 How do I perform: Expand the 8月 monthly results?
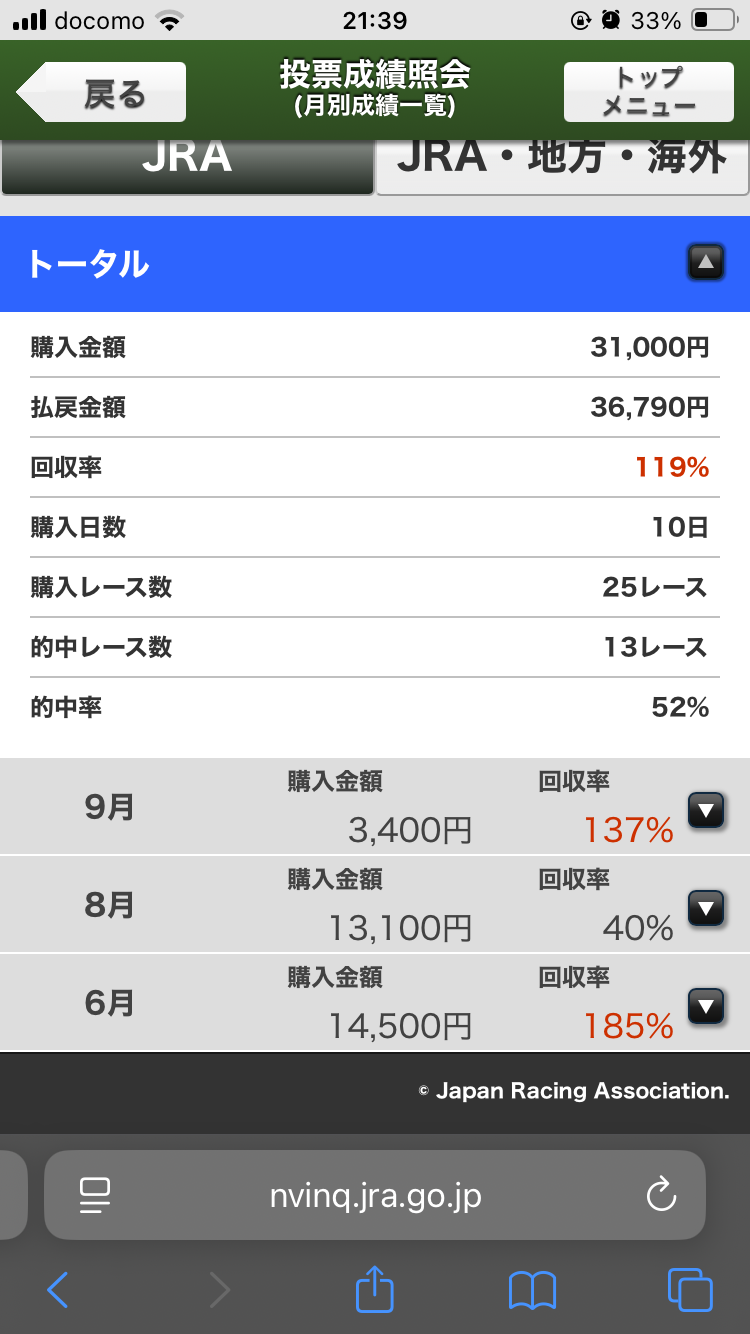[x=706, y=907]
